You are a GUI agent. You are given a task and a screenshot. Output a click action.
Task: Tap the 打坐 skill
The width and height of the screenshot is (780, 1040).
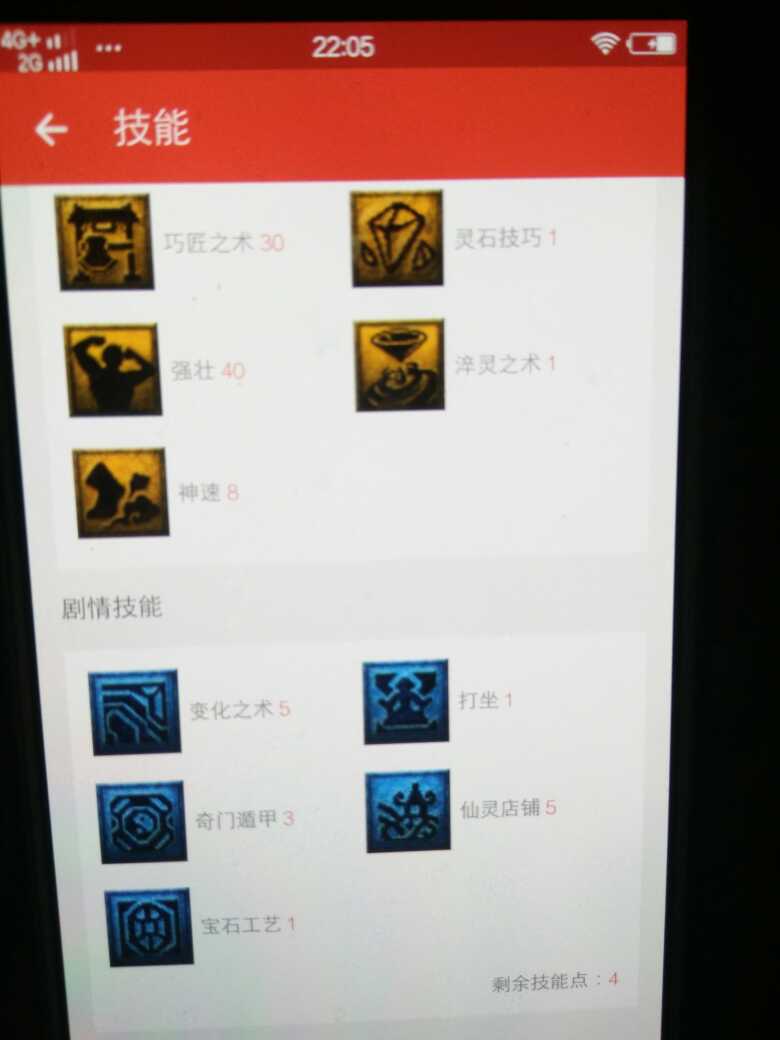(x=406, y=702)
